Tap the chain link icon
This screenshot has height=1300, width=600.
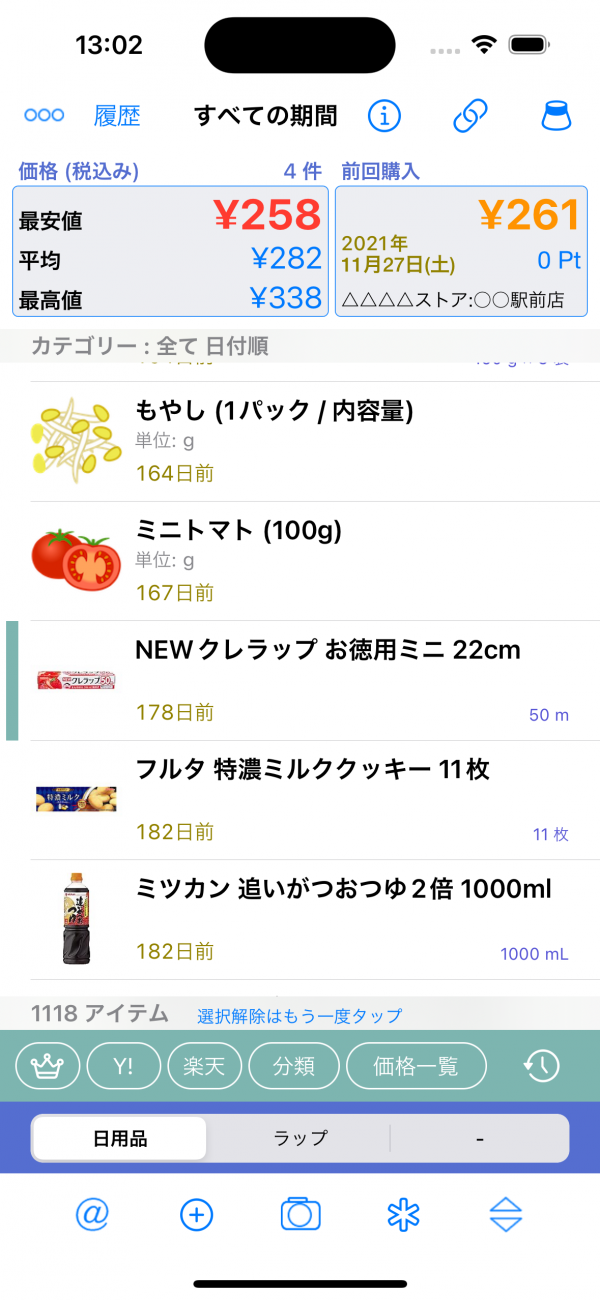[470, 116]
